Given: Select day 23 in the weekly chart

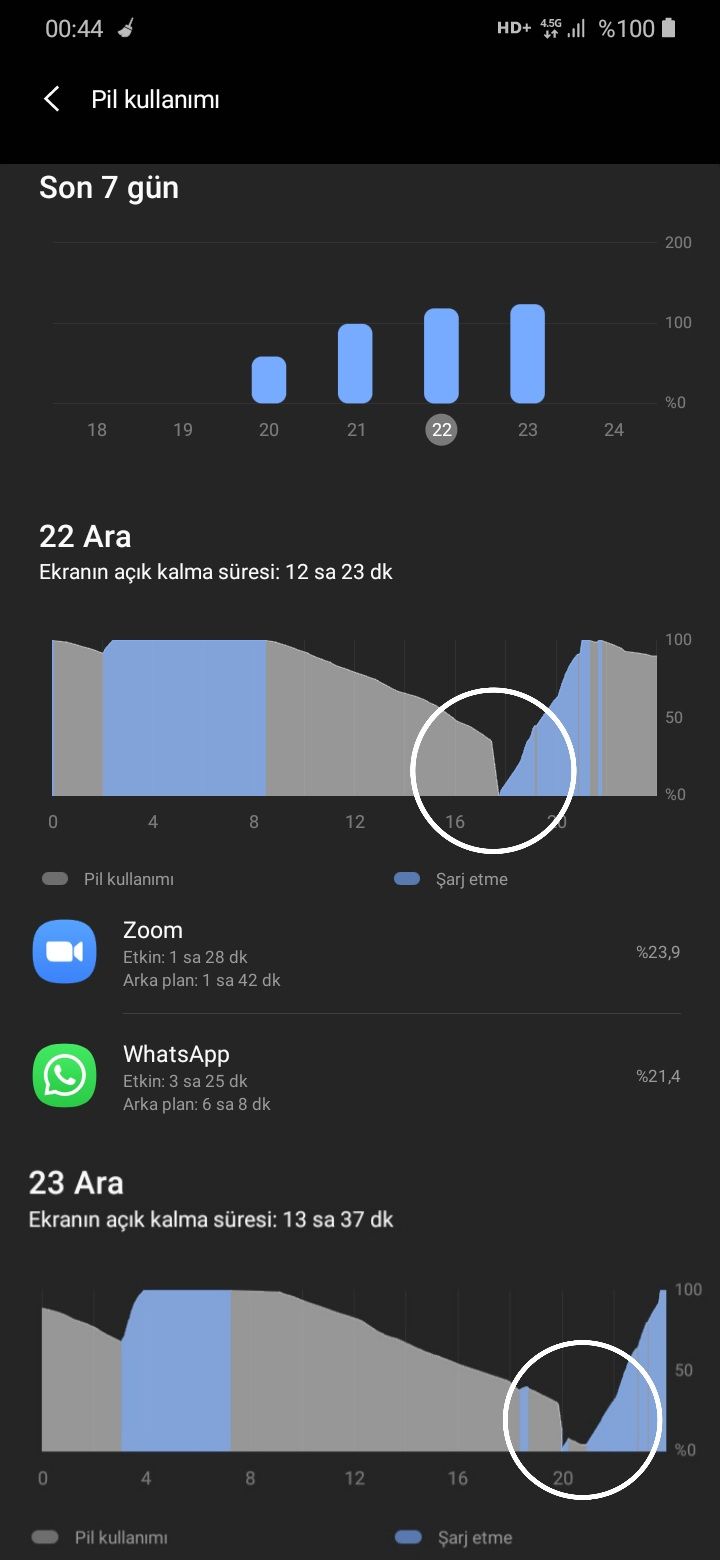Looking at the screenshot, I should point(527,354).
